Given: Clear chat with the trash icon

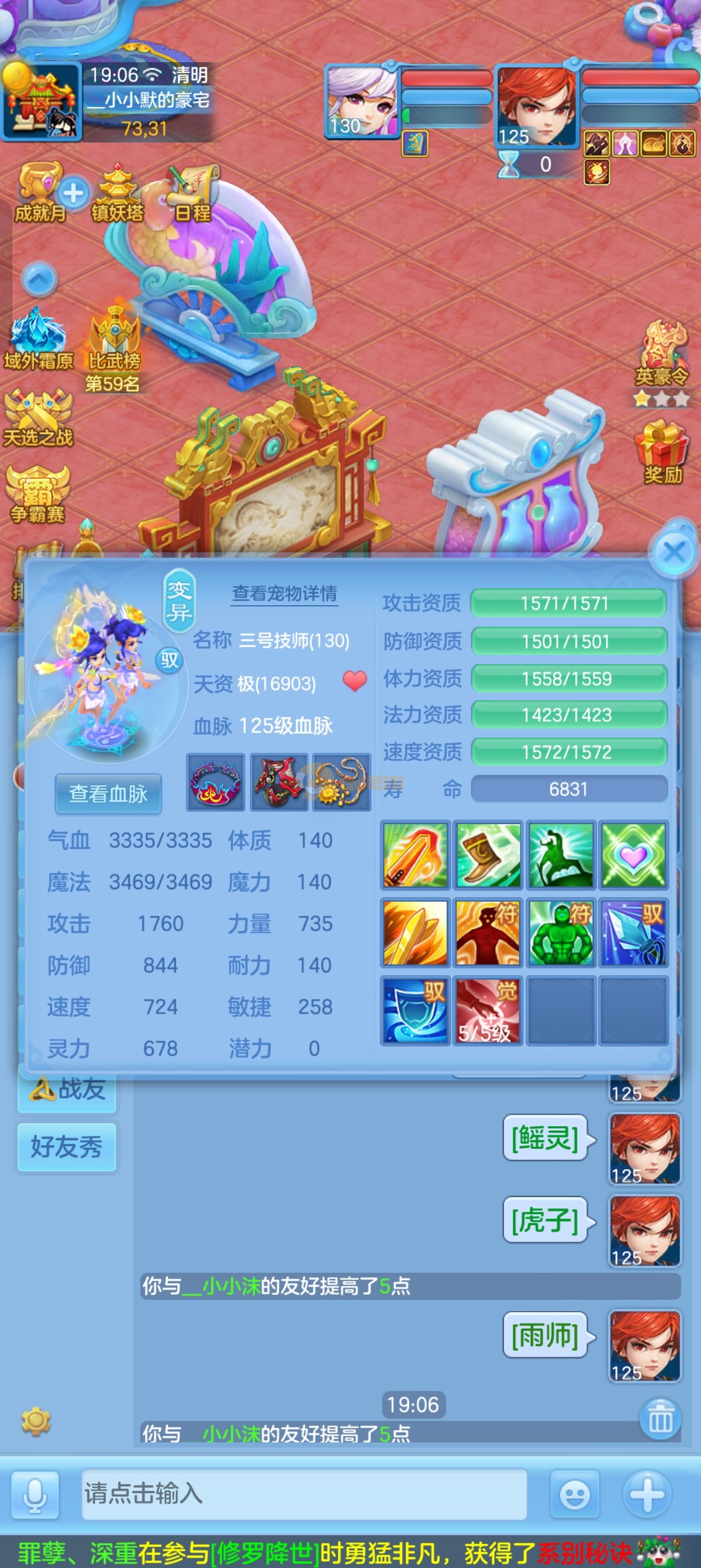Looking at the screenshot, I should (660, 1419).
